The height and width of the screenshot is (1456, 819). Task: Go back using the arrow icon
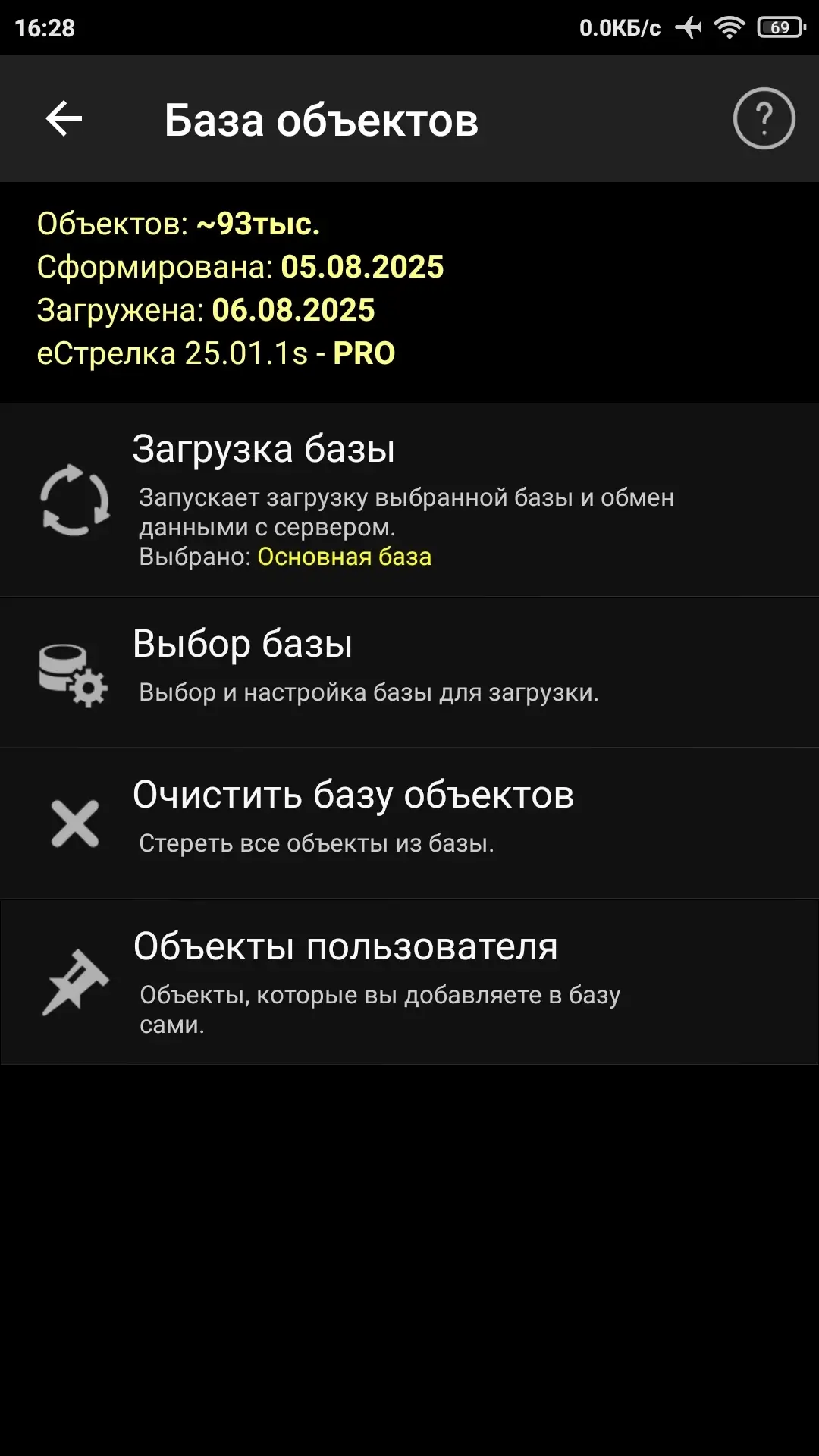[64, 119]
